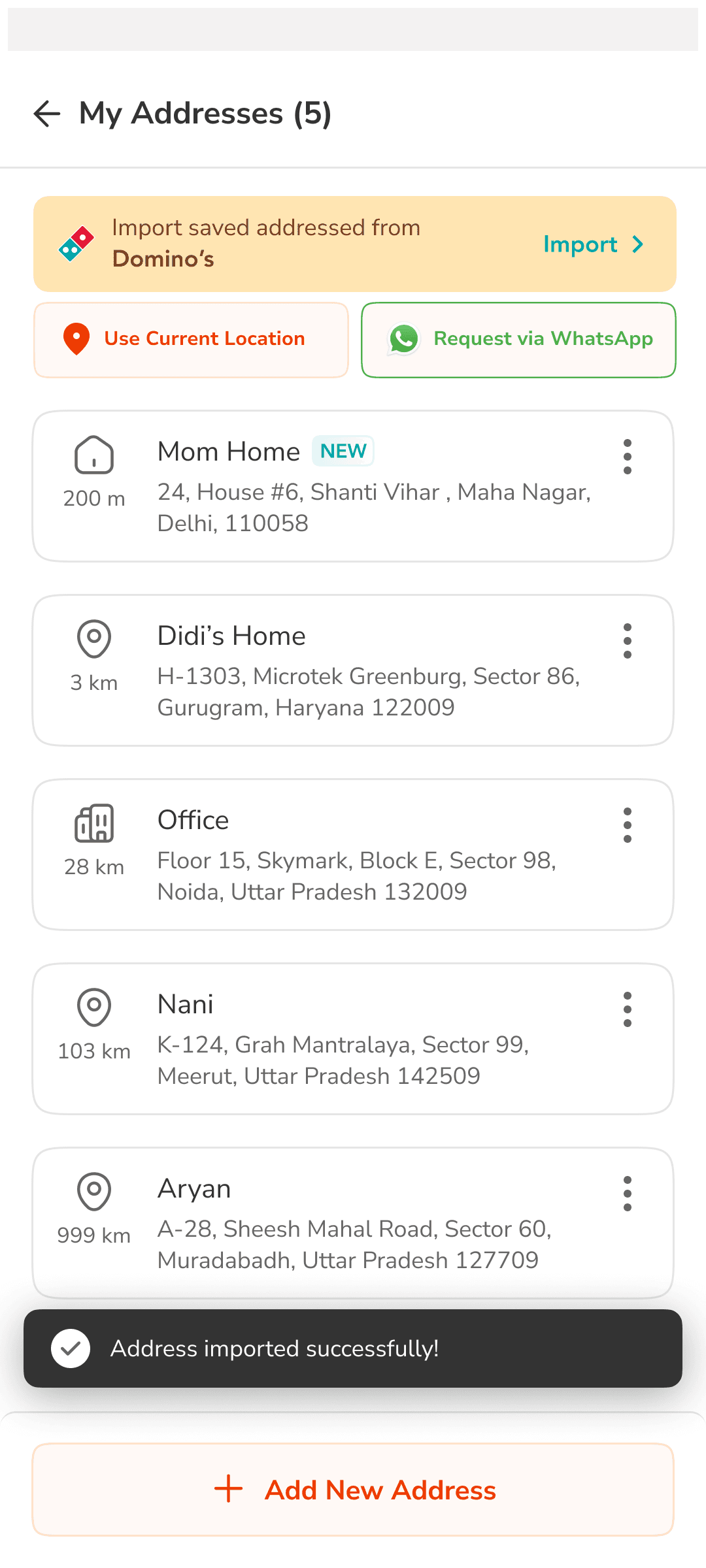Select the Mom Home address
Image resolution: width=706 pixels, height=1568 pixels.
353,486
